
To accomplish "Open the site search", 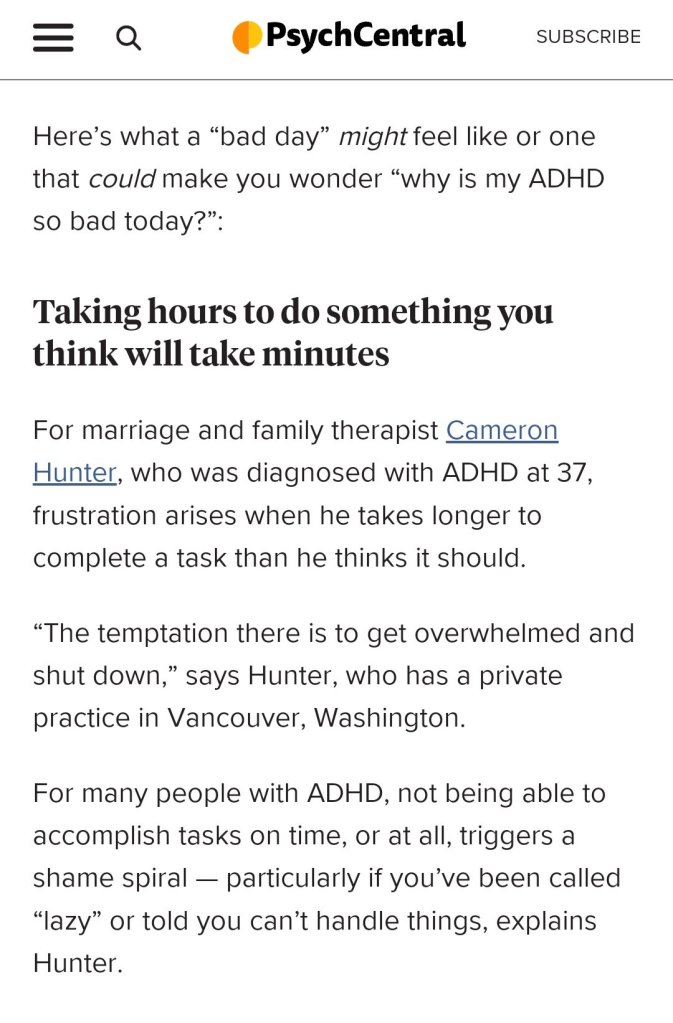I will pos(128,38).
